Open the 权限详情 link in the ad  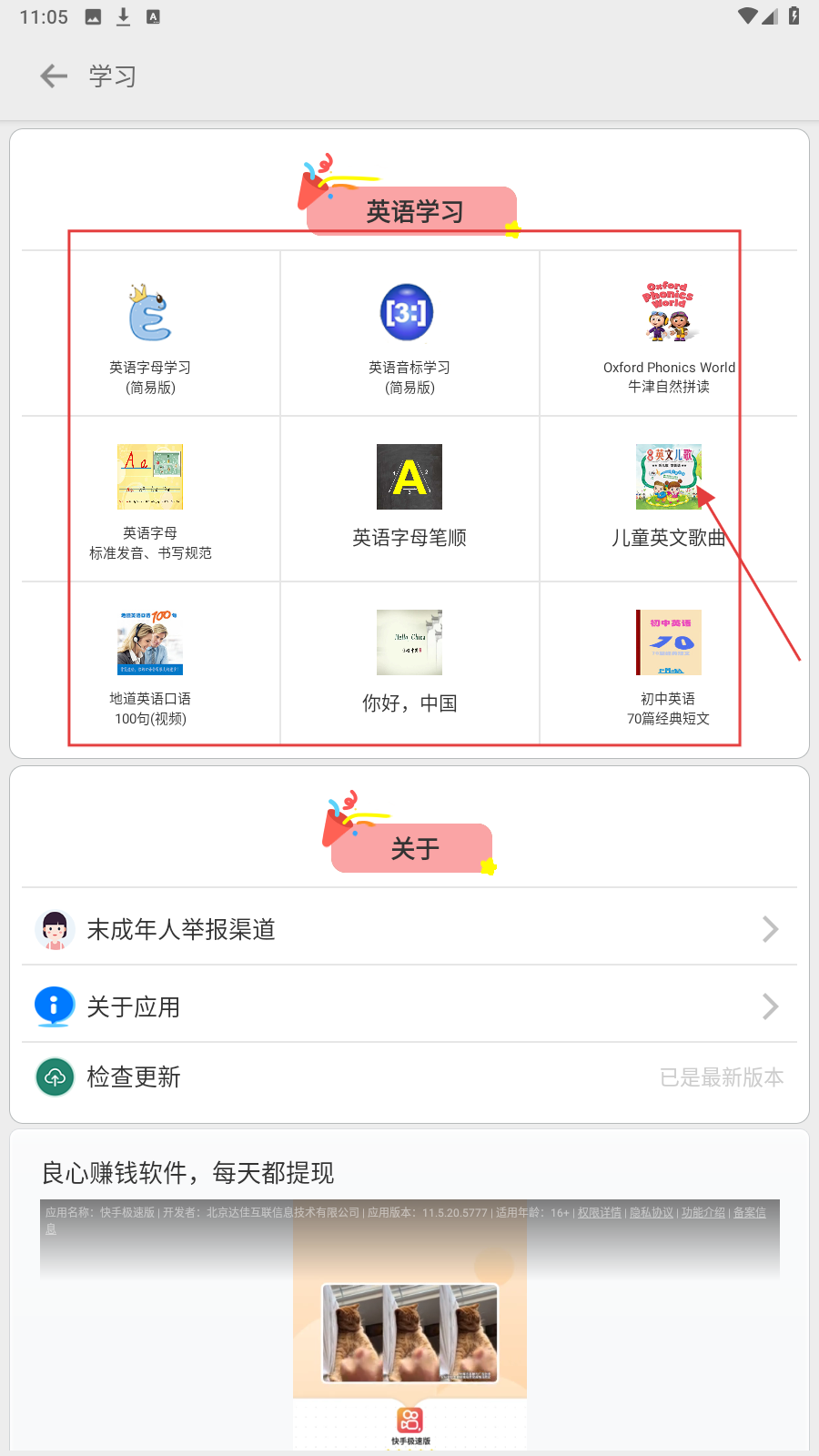click(599, 1213)
